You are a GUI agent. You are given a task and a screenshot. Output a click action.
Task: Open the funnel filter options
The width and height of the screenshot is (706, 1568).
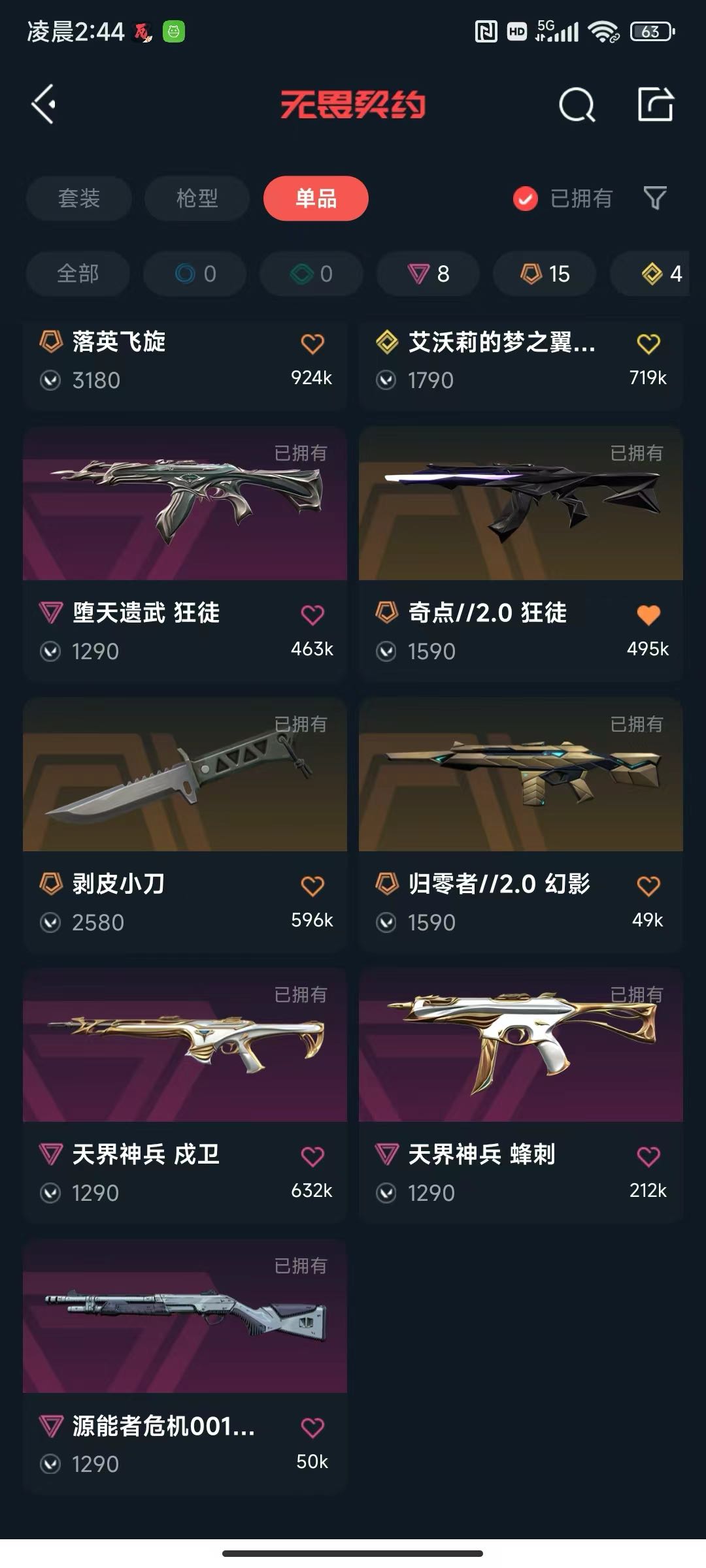[x=655, y=198]
